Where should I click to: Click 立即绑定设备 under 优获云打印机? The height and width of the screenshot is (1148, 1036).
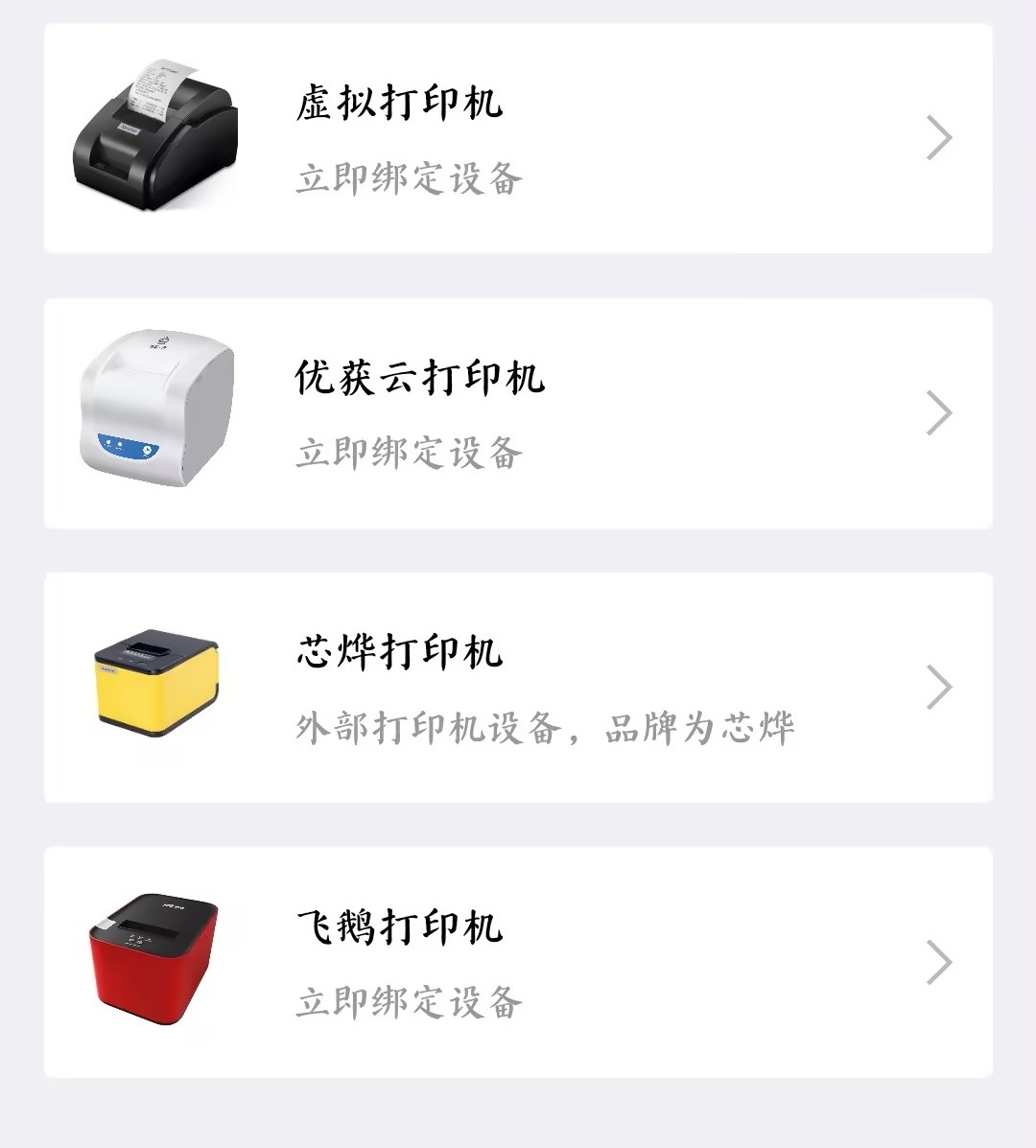(410, 454)
